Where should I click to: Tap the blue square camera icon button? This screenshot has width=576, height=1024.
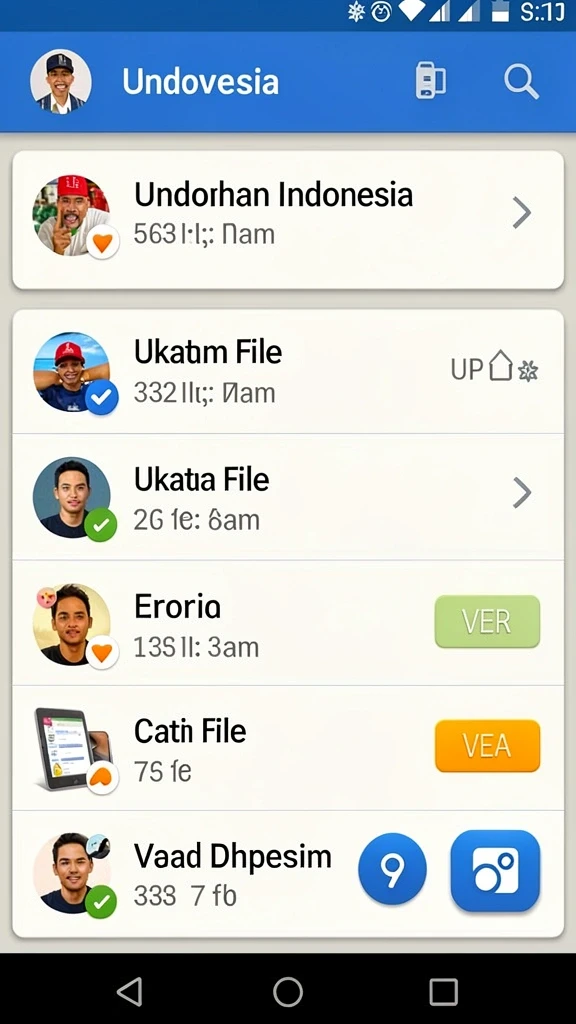(x=496, y=871)
